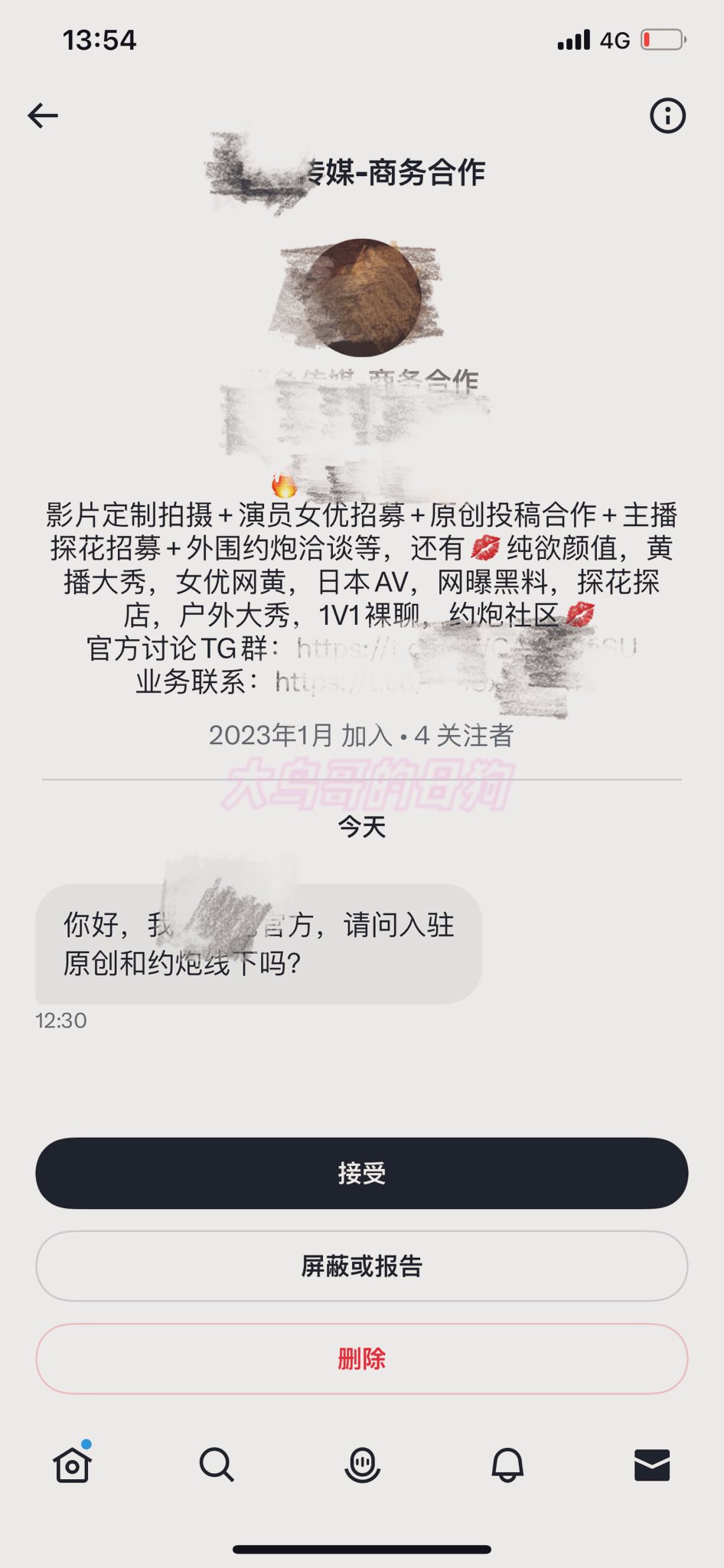Open the Search tab
The width and height of the screenshot is (724, 1568).
point(217,1465)
